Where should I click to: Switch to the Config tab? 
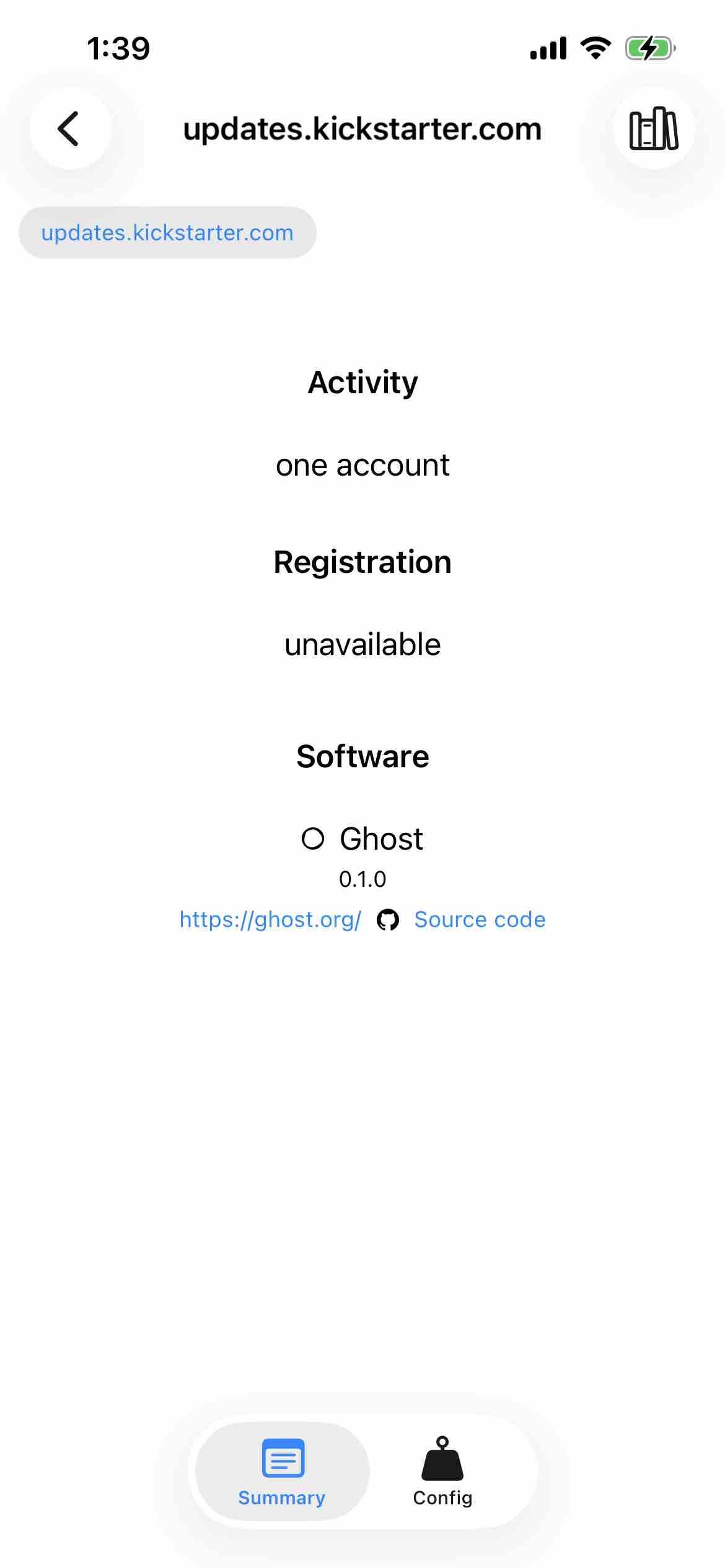[442, 1471]
